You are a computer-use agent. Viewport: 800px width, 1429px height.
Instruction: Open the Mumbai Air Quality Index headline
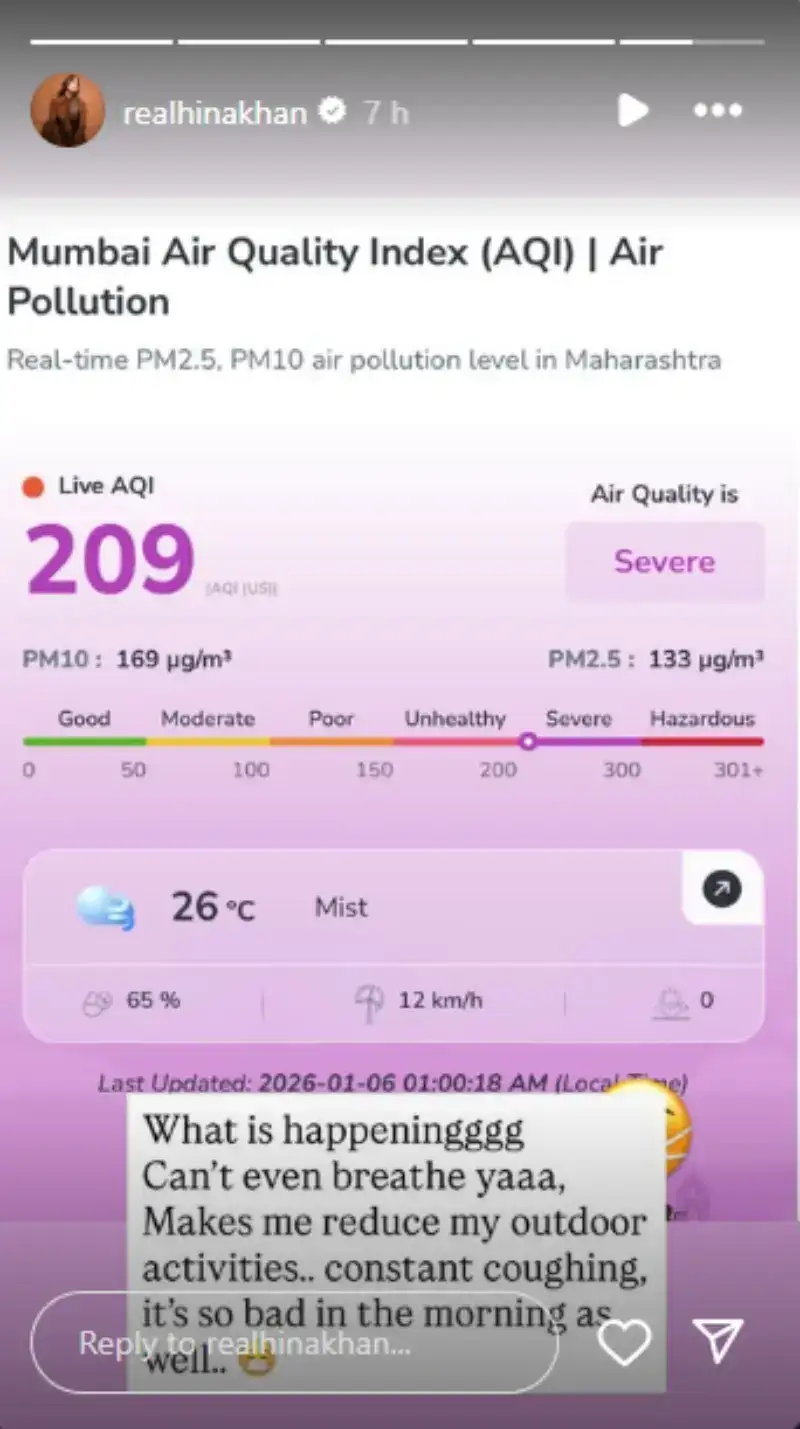click(335, 276)
